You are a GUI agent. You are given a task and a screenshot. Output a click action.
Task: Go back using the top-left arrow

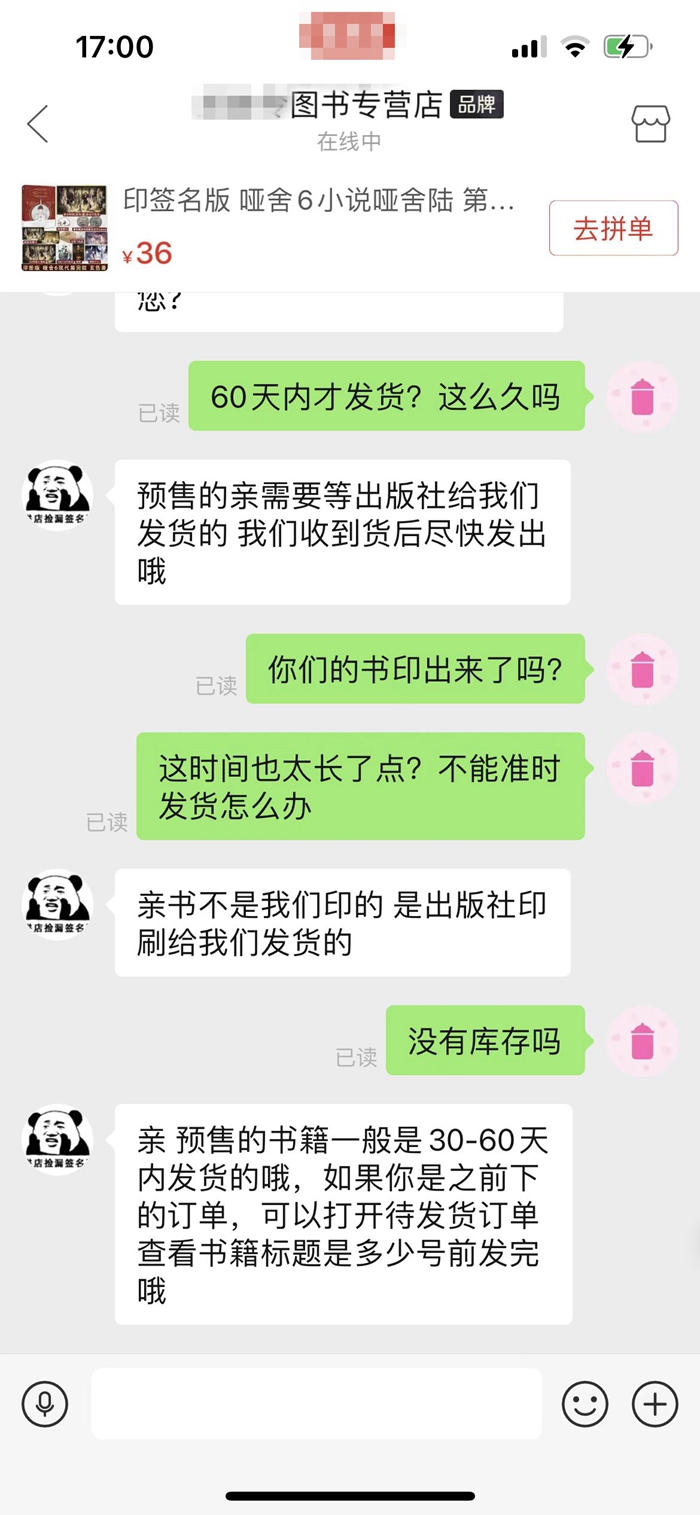(x=38, y=124)
